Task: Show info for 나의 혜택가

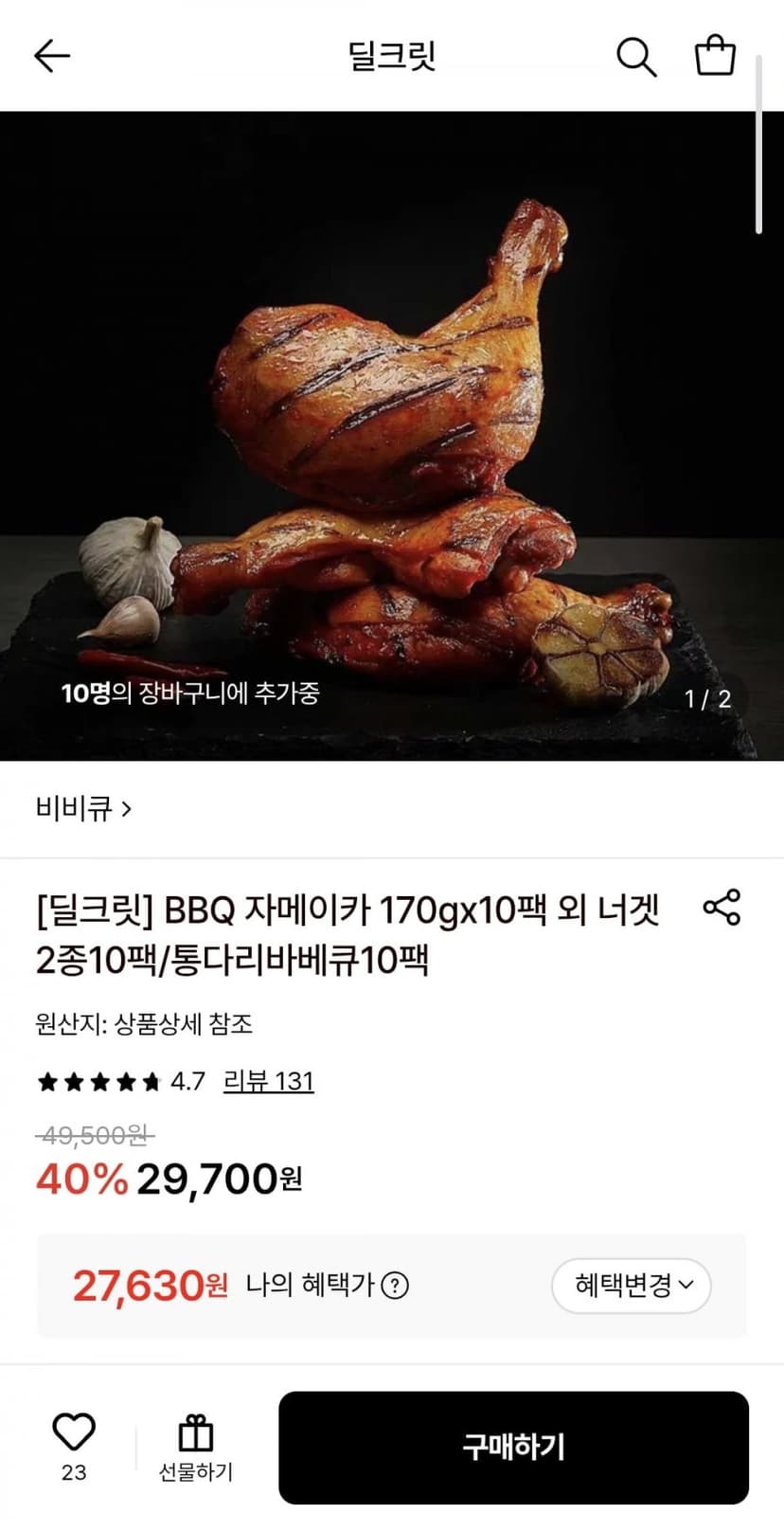Action: [394, 1286]
